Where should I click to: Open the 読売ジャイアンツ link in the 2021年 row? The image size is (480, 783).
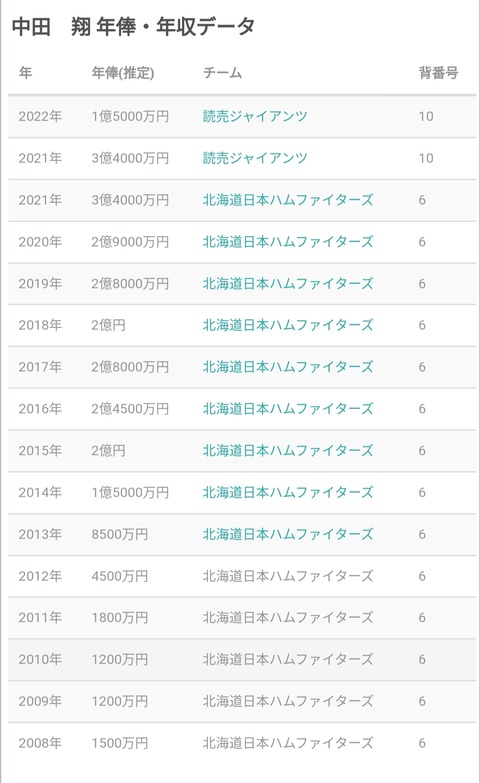255,158
